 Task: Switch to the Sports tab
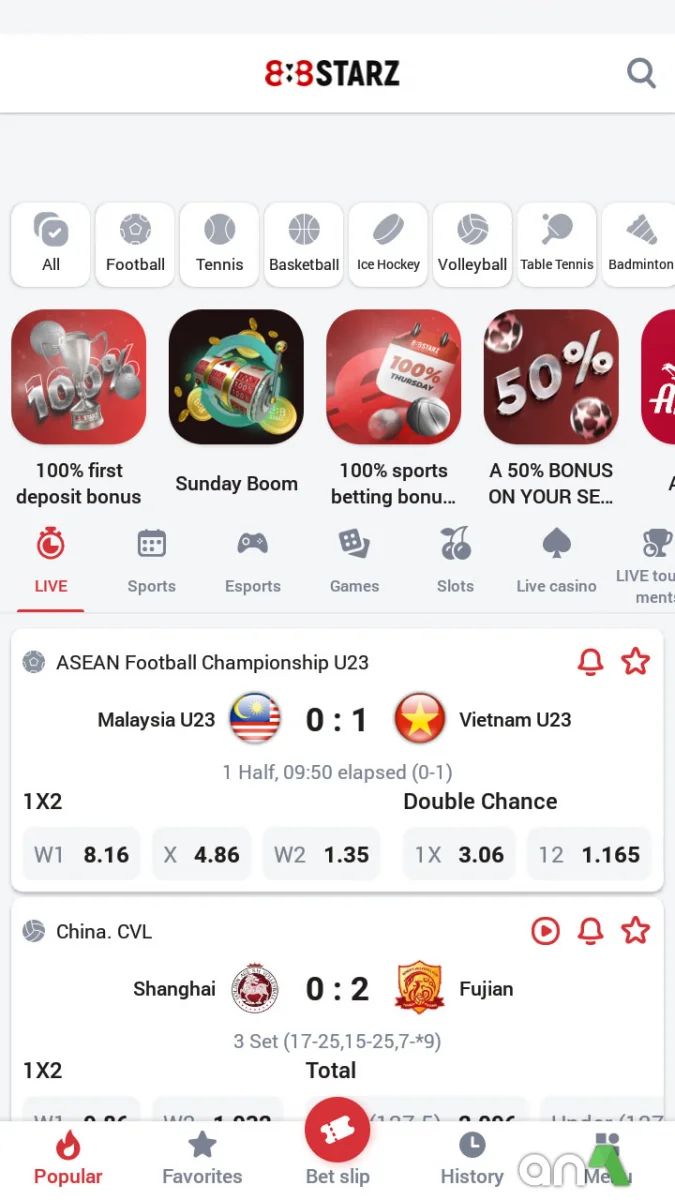151,561
